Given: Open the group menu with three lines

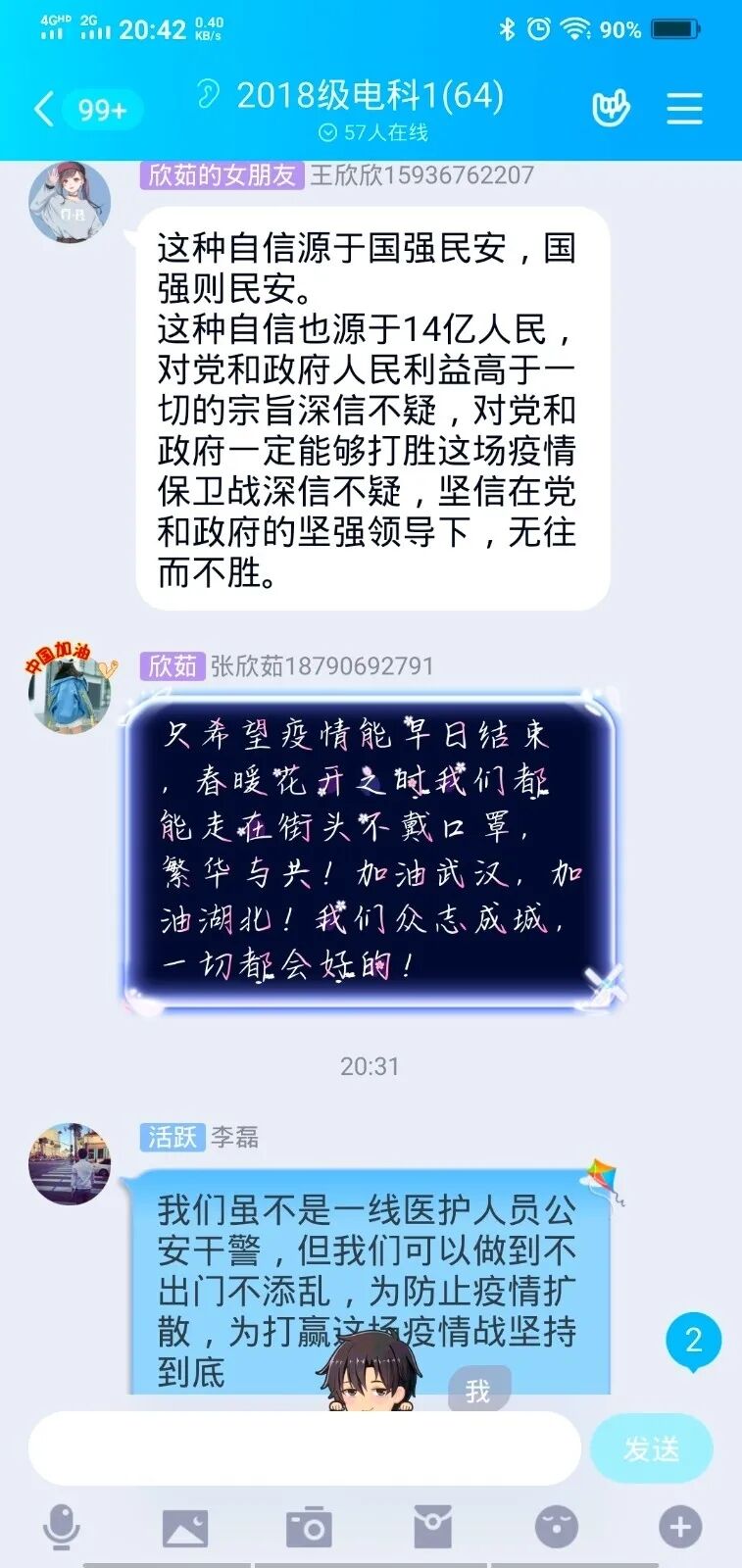Looking at the screenshot, I should [684, 108].
